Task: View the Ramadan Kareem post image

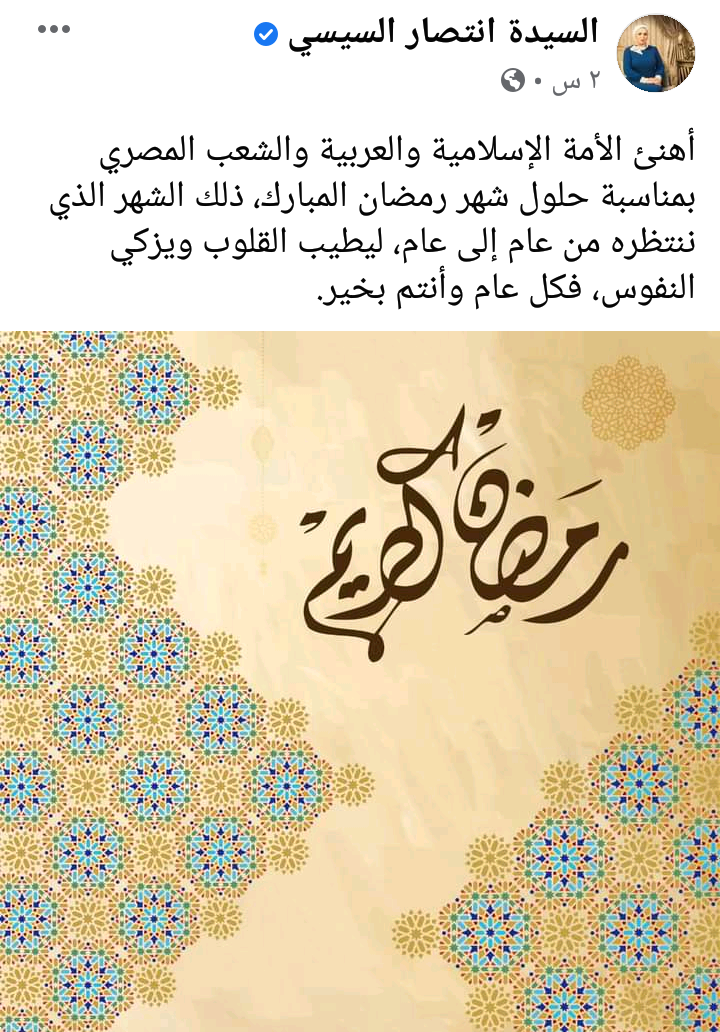Action: click(x=360, y=680)
